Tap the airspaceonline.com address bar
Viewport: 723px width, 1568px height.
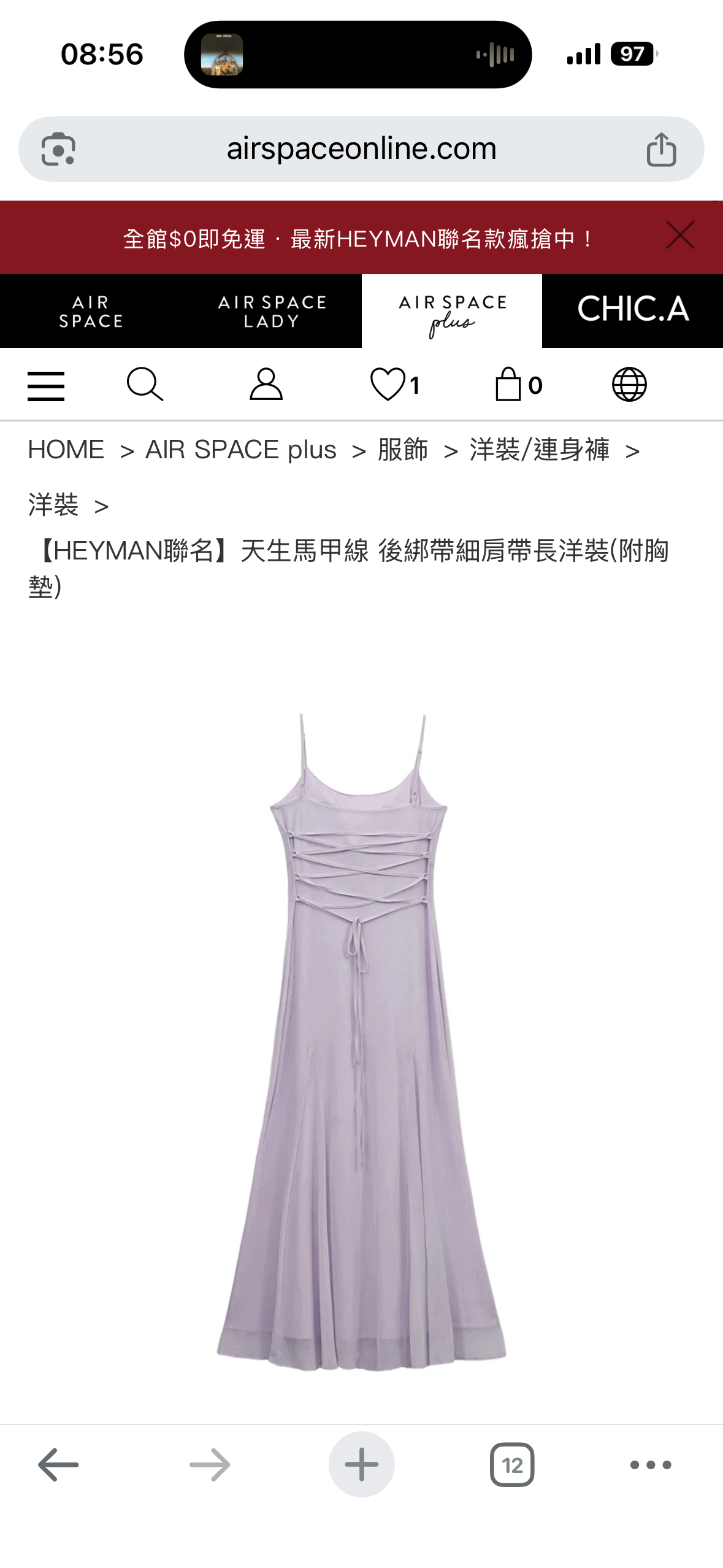coord(361,149)
